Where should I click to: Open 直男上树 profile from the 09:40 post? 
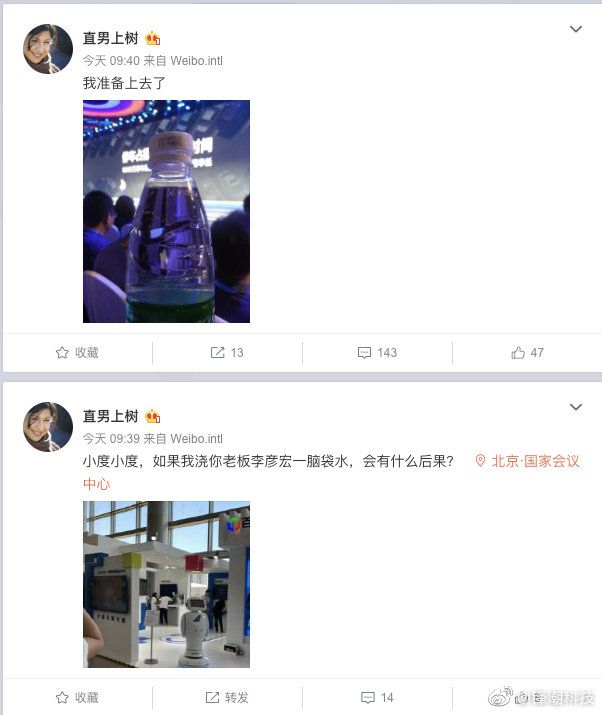tap(110, 38)
